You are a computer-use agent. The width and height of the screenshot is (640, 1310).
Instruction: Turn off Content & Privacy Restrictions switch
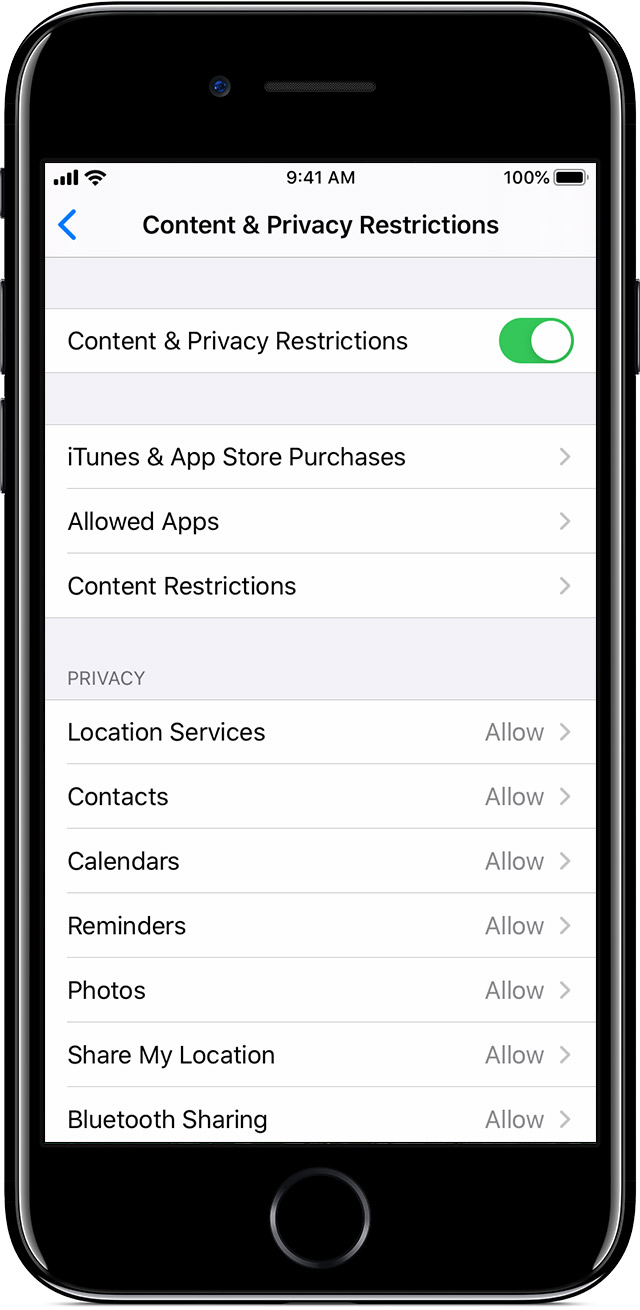[x=536, y=341]
